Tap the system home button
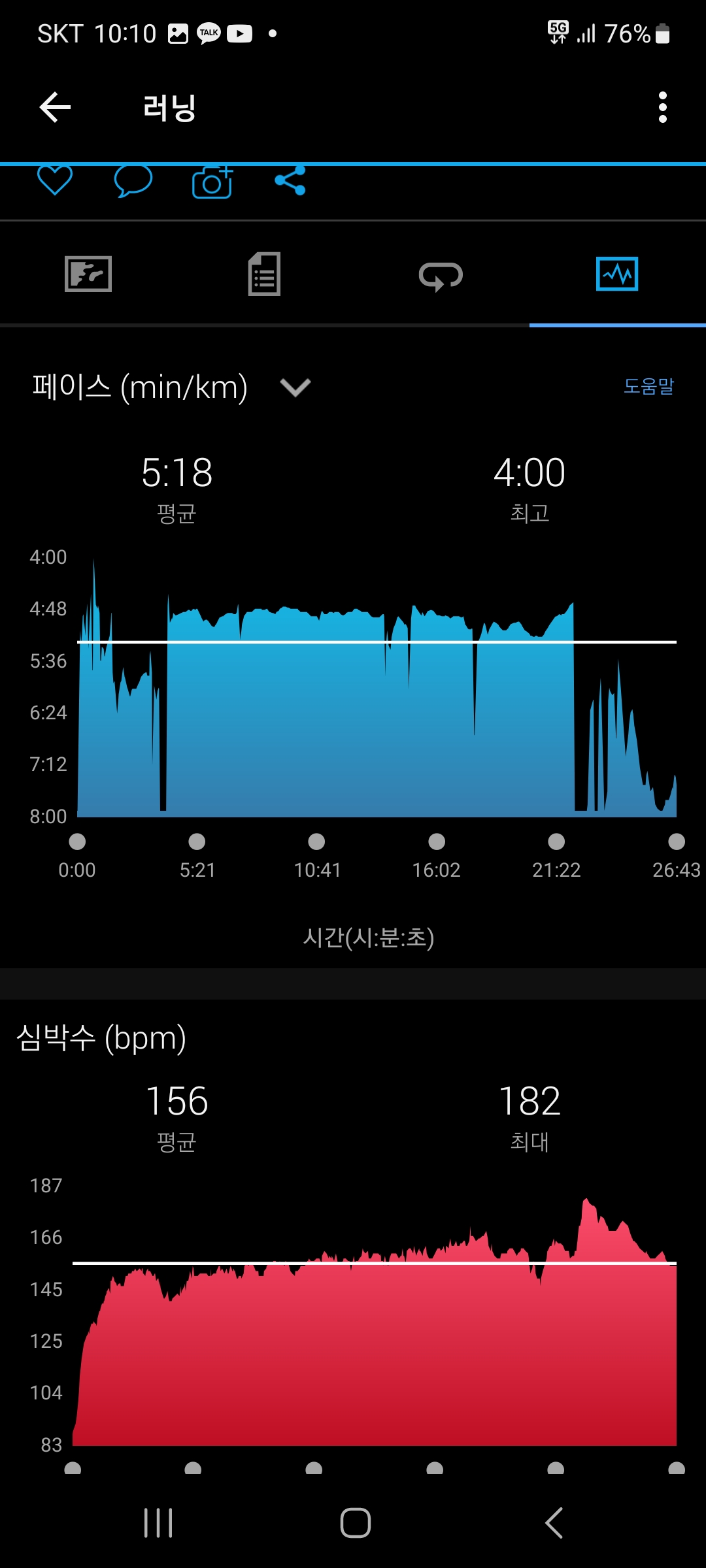This screenshot has height=1568, width=706. (355, 1523)
